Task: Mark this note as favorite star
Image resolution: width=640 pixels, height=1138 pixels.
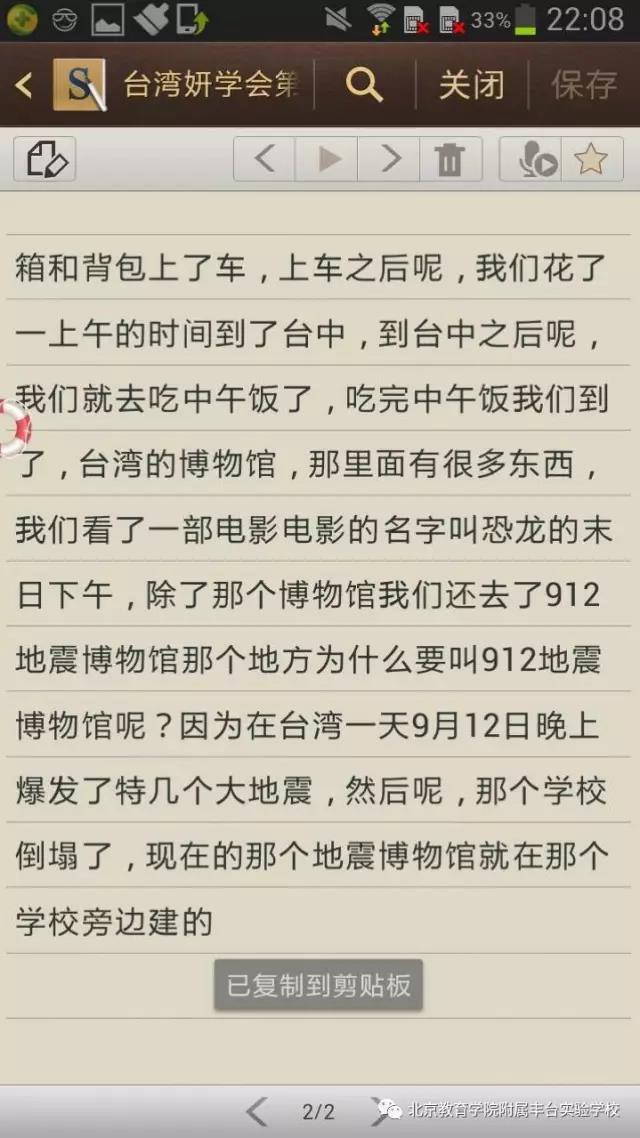Action: tap(592, 159)
